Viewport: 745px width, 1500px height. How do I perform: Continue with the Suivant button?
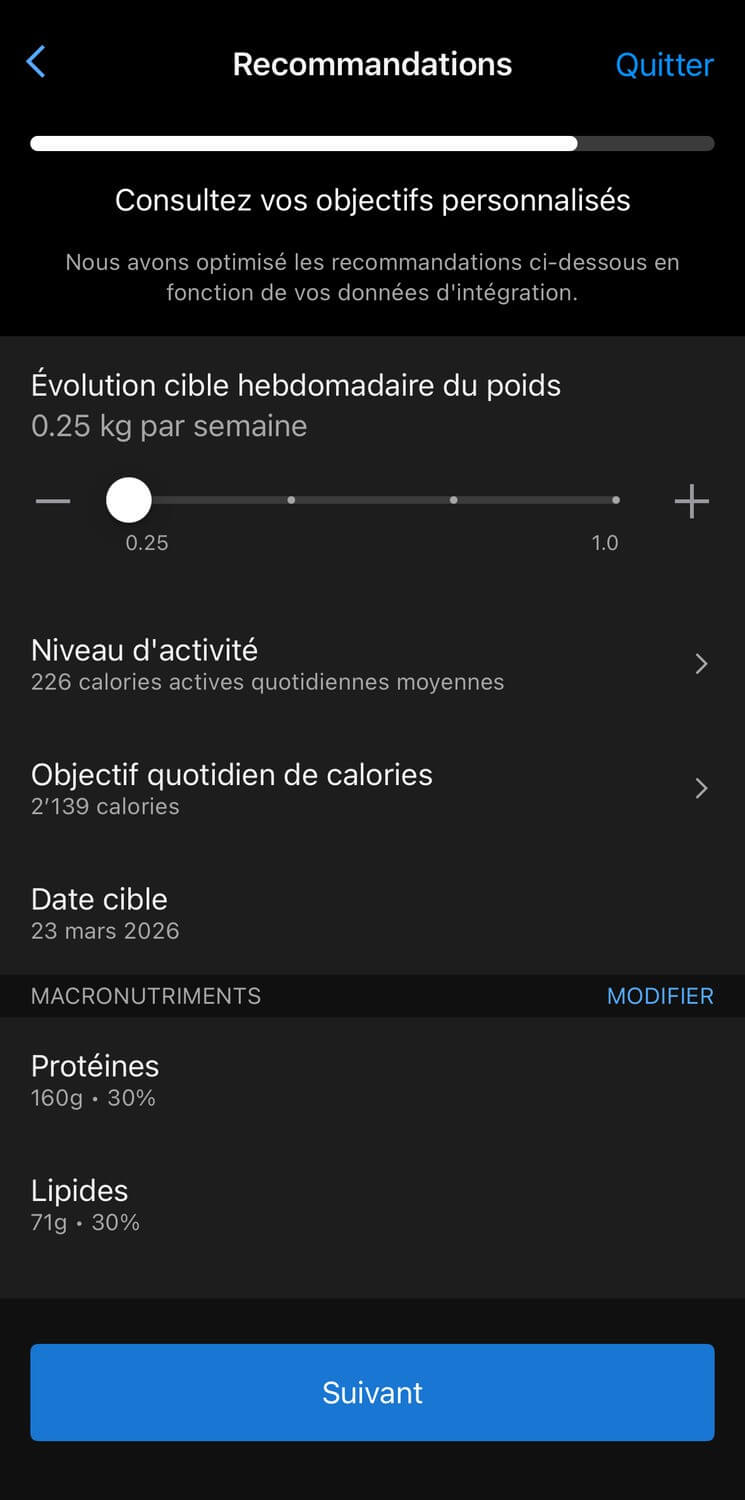click(372, 1392)
